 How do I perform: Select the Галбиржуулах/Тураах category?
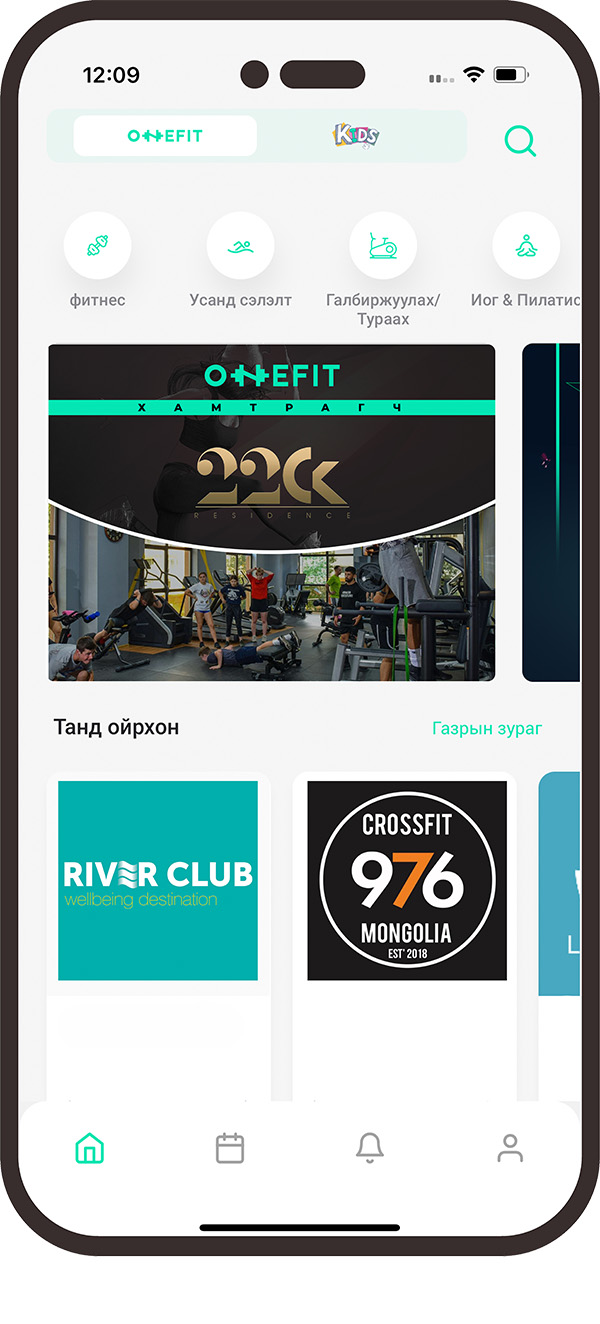383,246
